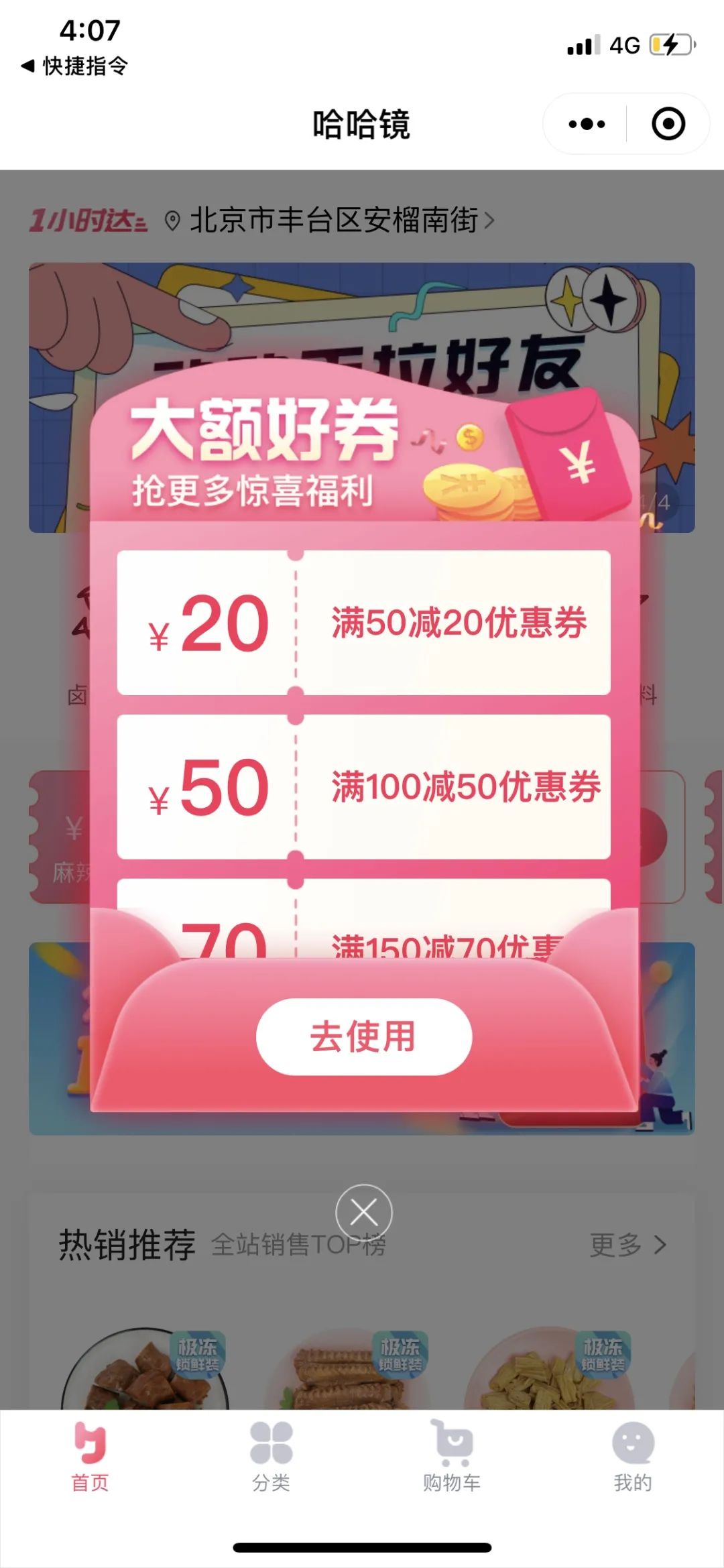
Task: Tap the 去使用 button
Action: pyautogui.click(x=363, y=1036)
